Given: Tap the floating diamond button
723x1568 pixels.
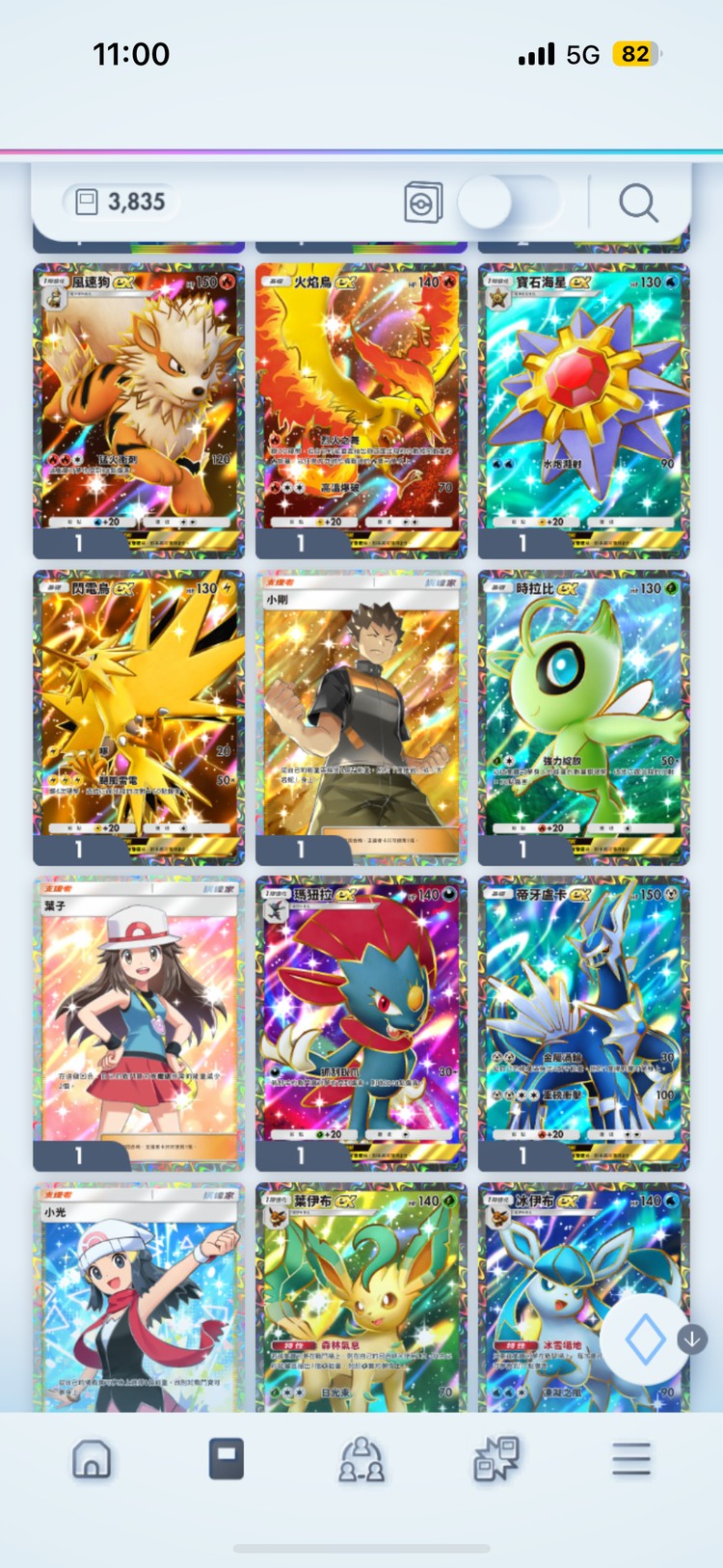Looking at the screenshot, I should [644, 1338].
